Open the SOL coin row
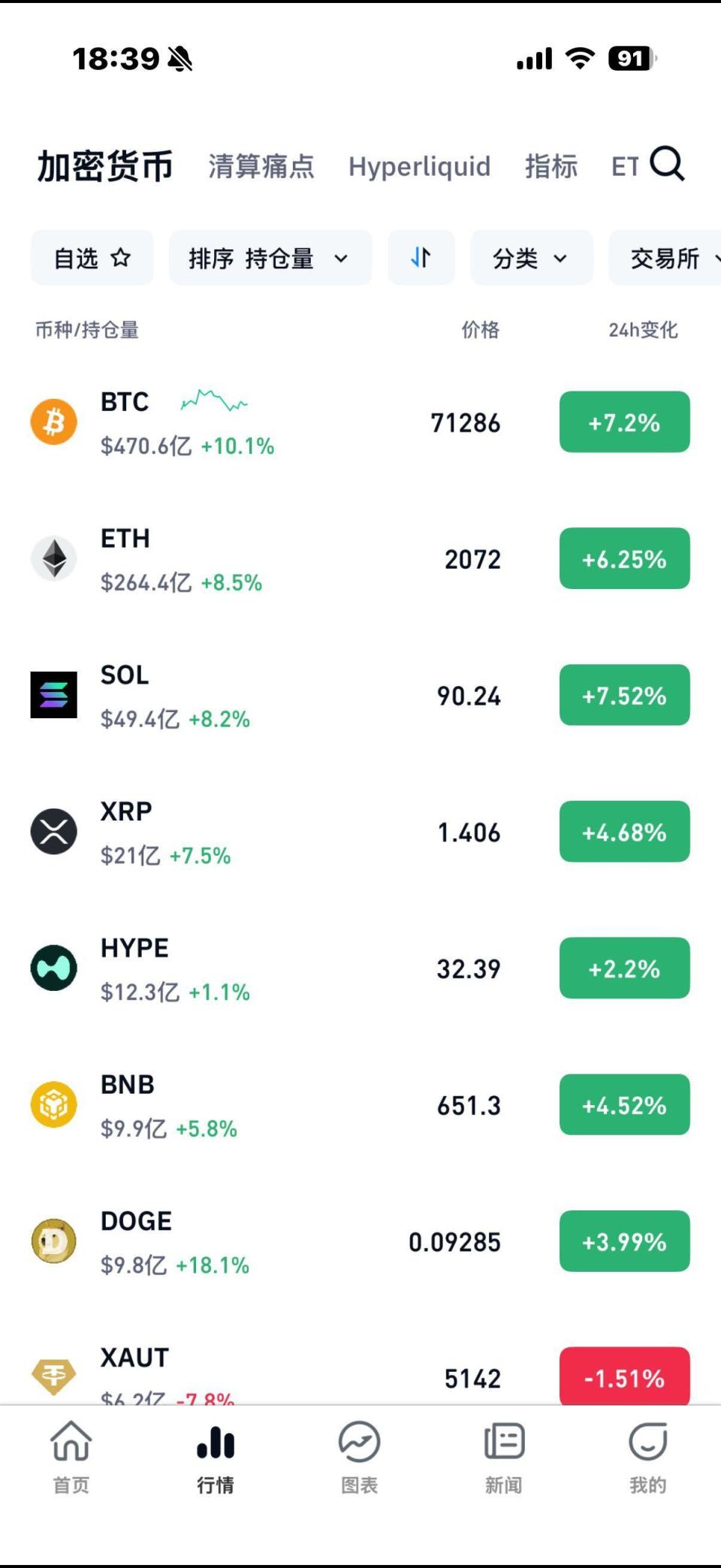Screen dimensions: 721x1568 [300, 696]
